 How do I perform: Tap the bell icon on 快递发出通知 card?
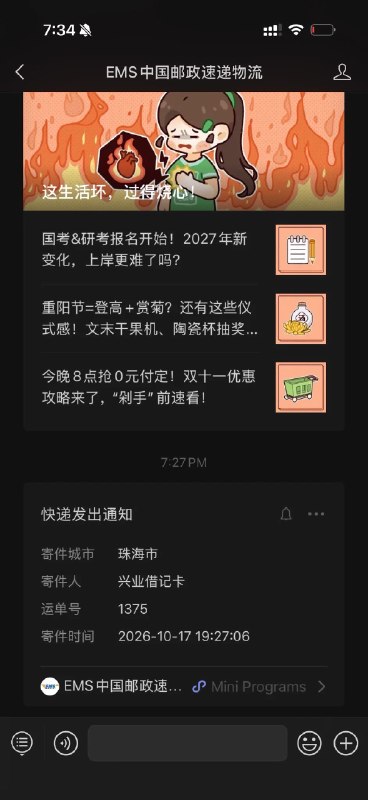(286, 514)
